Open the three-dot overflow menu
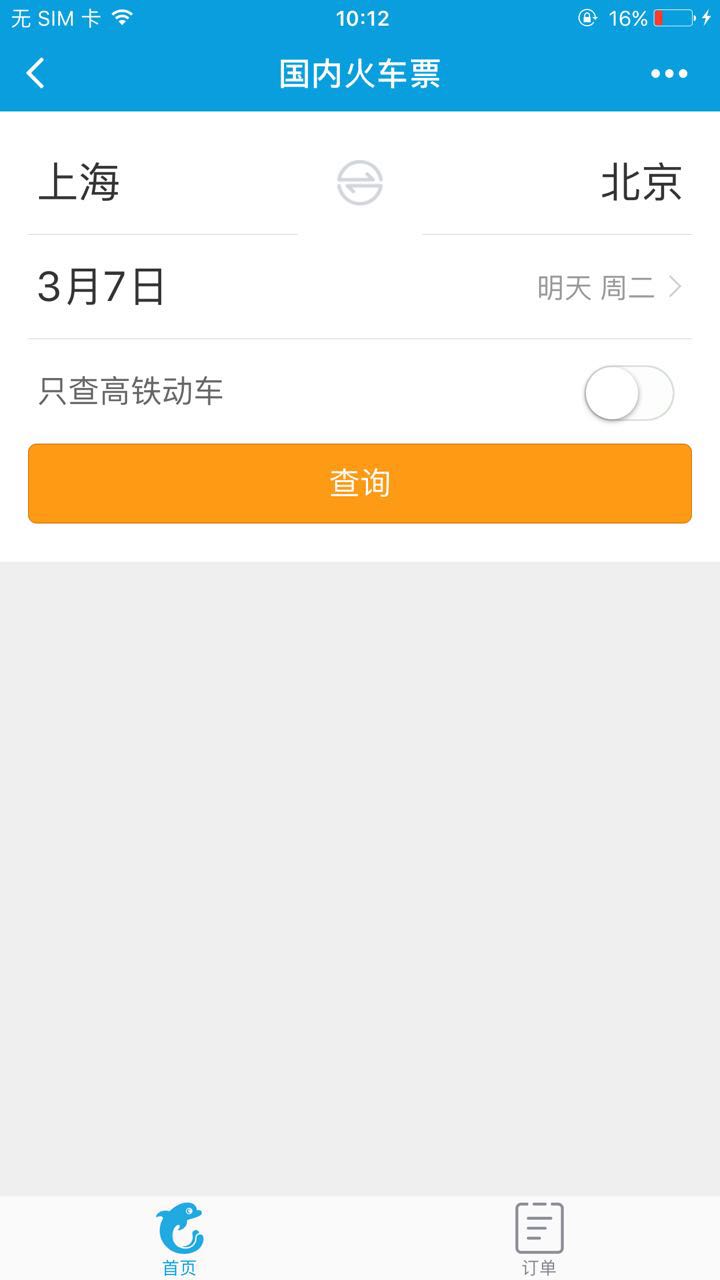 (669, 73)
